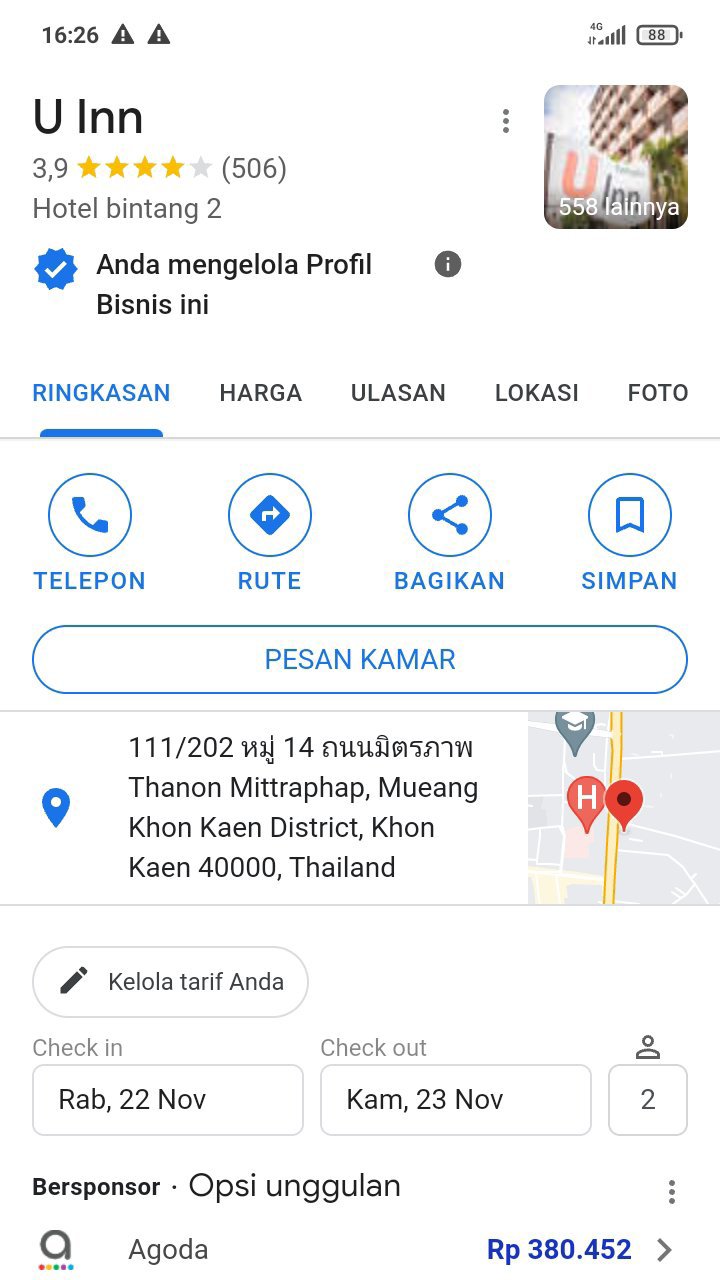Viewport: 720px width, 1280px height.
Task: Open the Thanon Mittraphap address row
Action: [300, 807]
